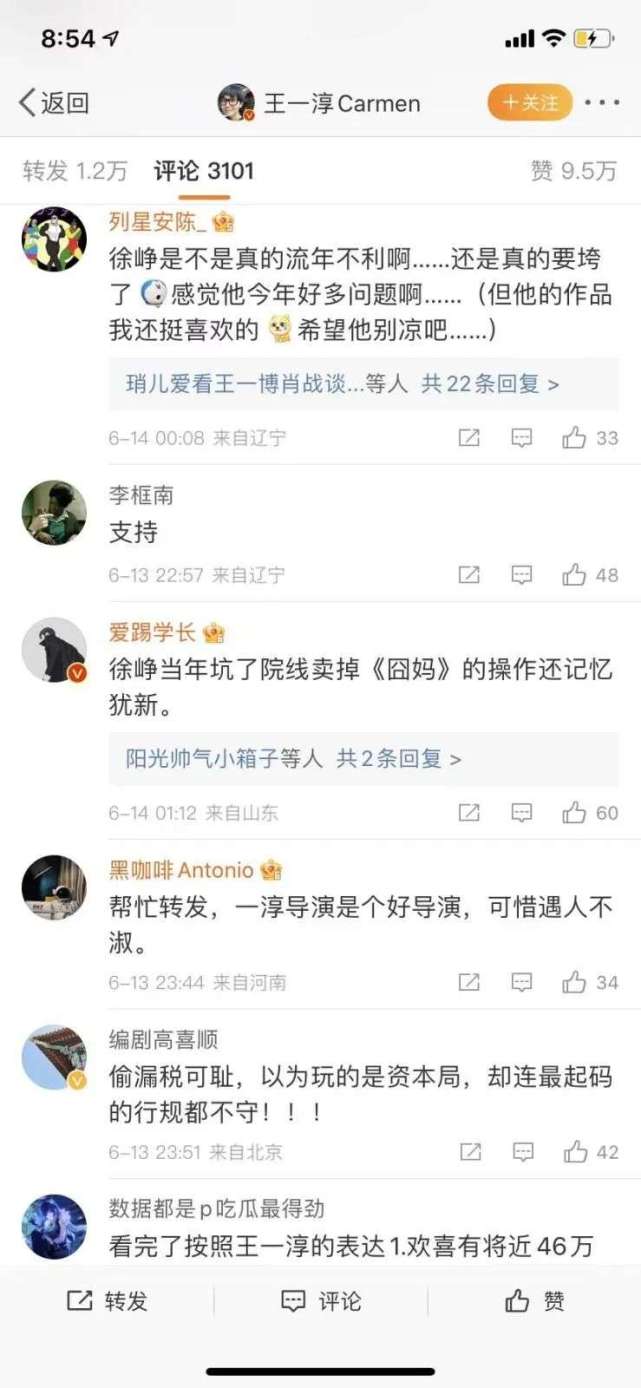Follow 王一淳Carmen with 关注 button
Screen dimensions: 641x1388
point(529,102)
